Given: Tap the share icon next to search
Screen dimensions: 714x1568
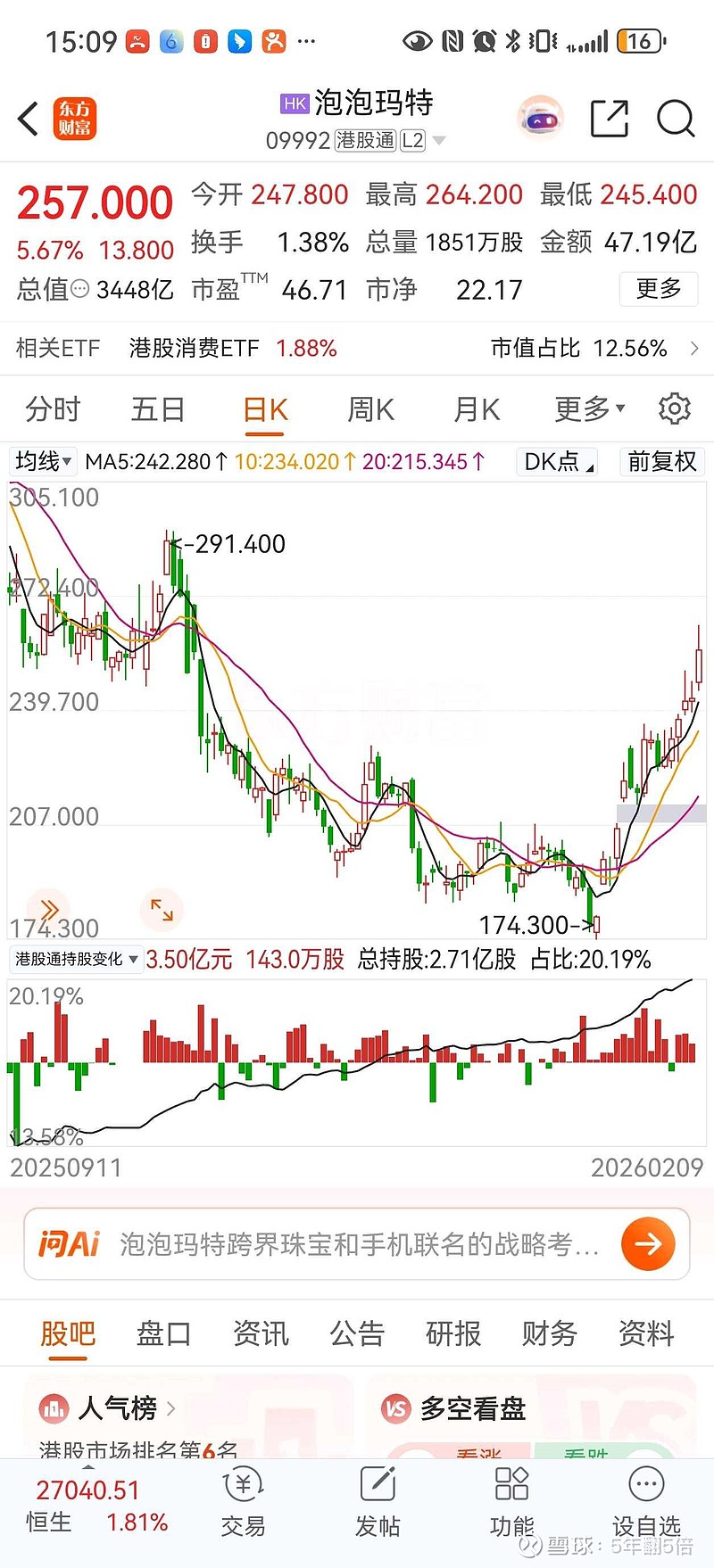Looking at the screenshot, I should (610, 118).
